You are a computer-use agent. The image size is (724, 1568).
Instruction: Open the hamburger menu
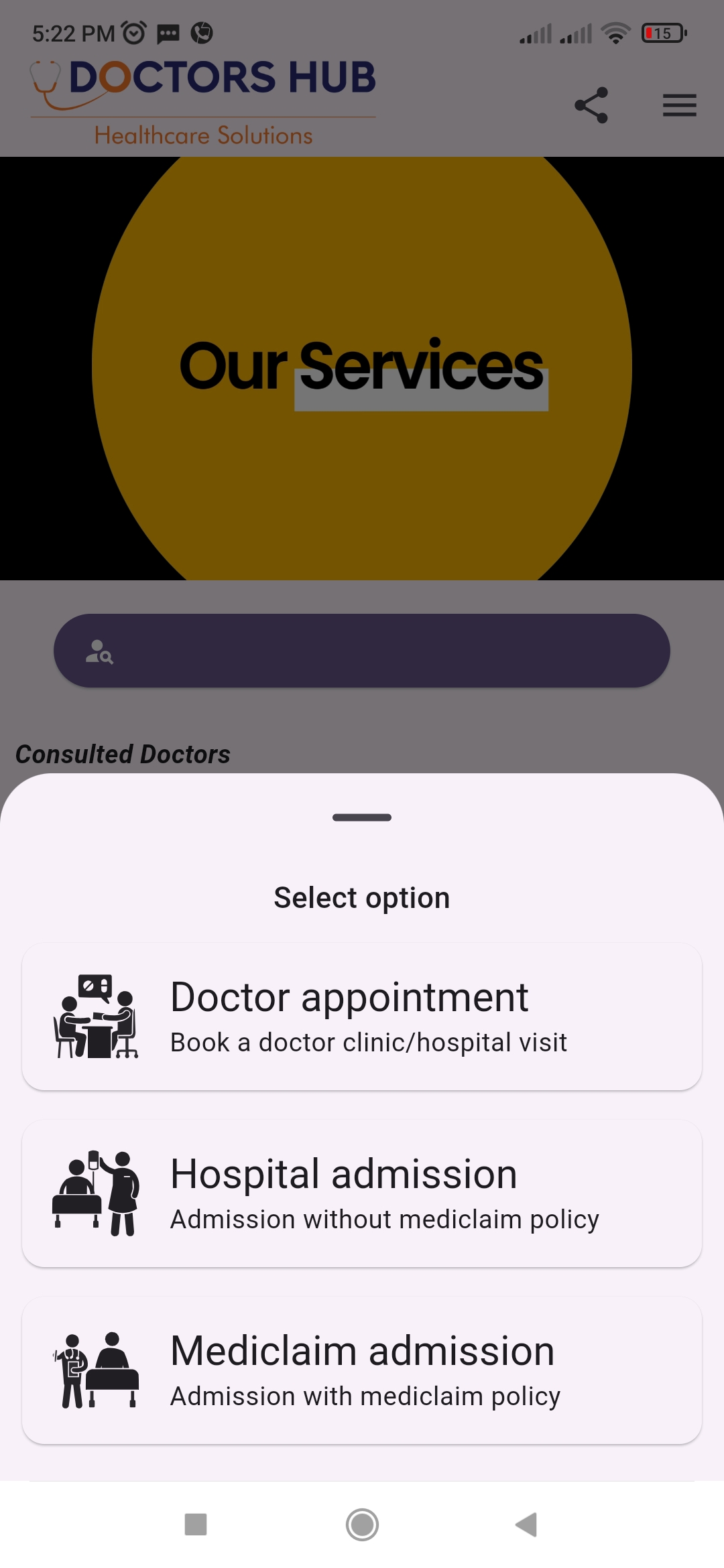679,105
